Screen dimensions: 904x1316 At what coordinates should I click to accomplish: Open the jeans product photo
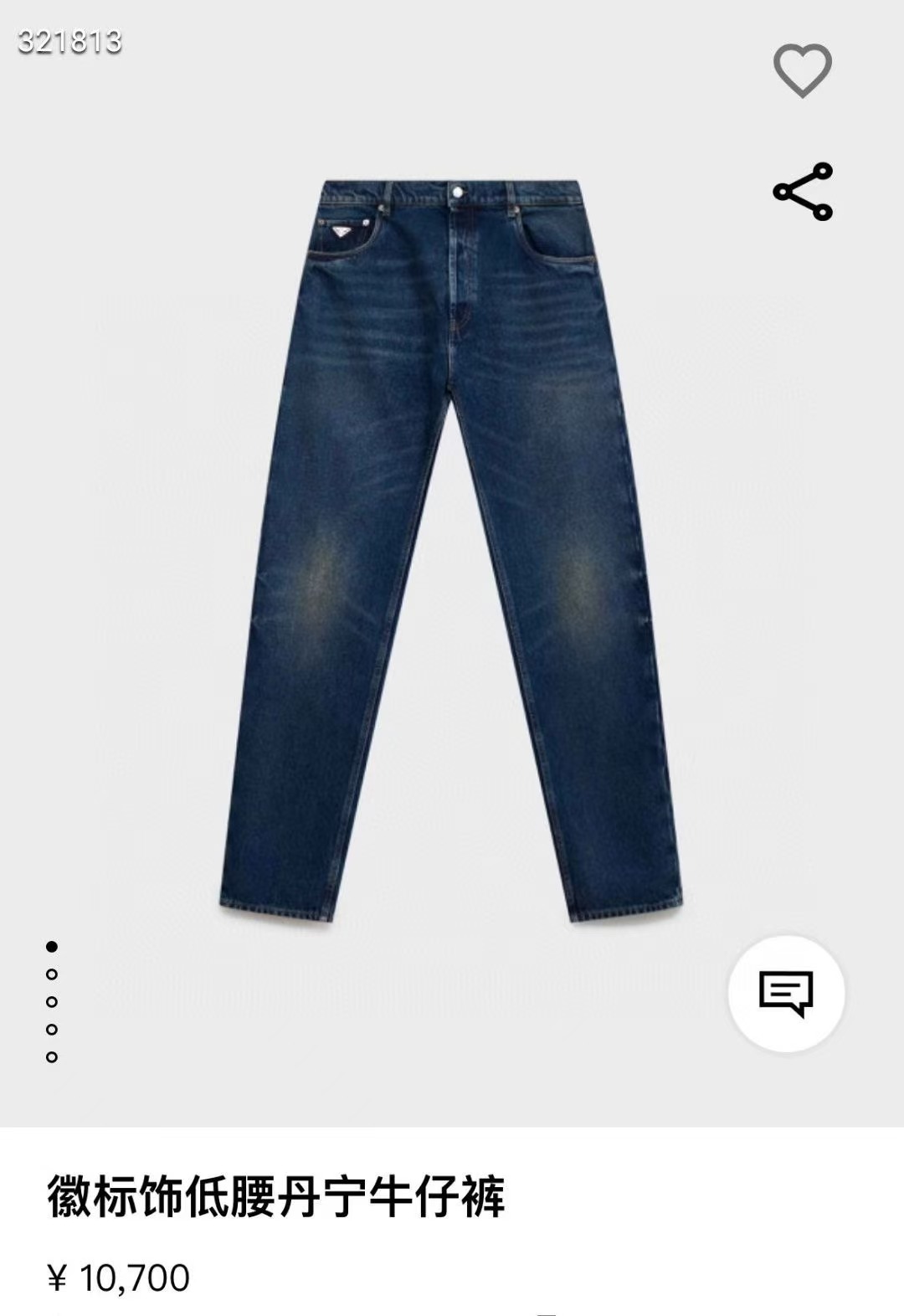[450, 550]
